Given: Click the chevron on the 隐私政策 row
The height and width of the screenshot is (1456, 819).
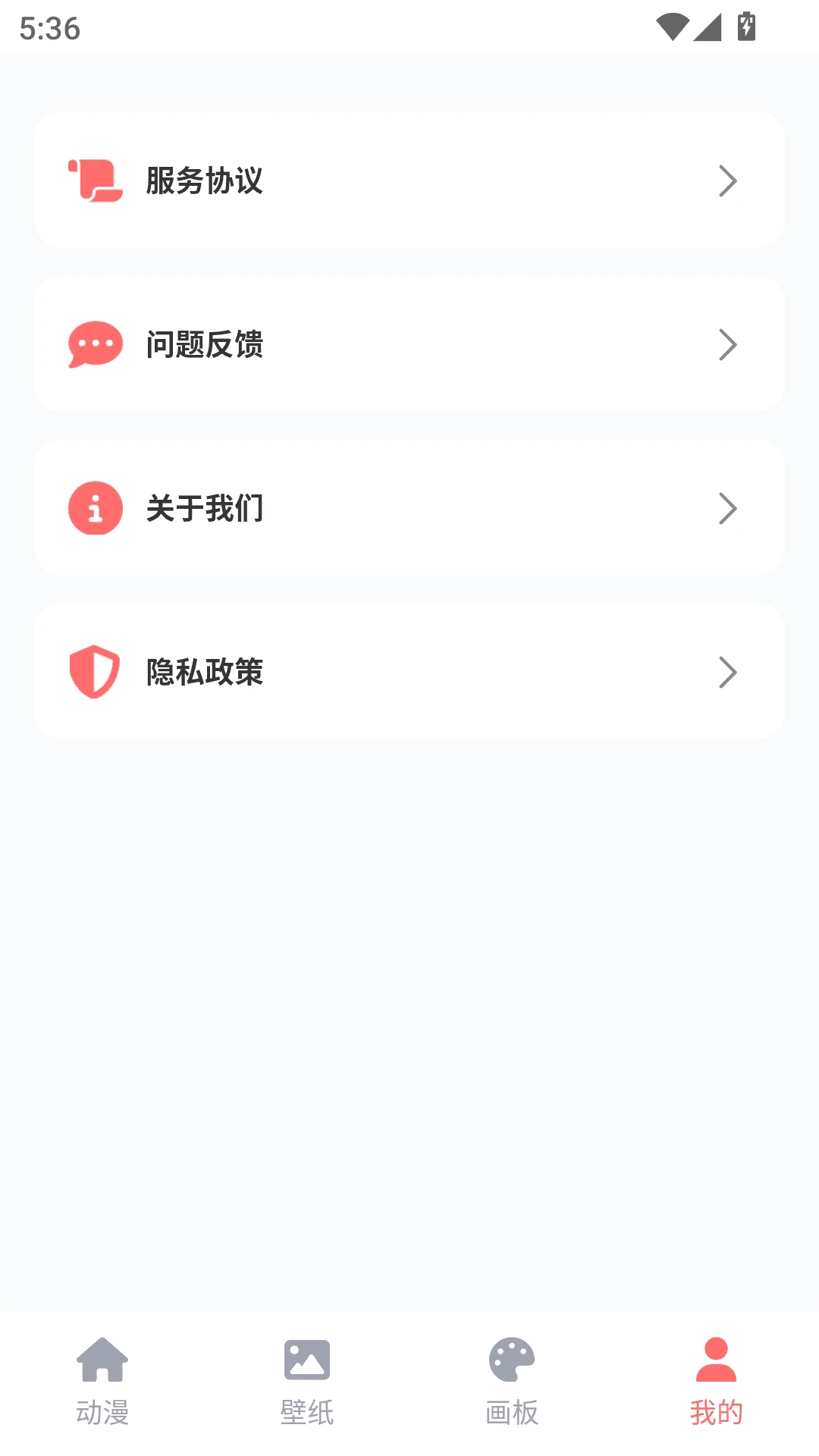Looking at the screenshot, I should click(728, 671).
